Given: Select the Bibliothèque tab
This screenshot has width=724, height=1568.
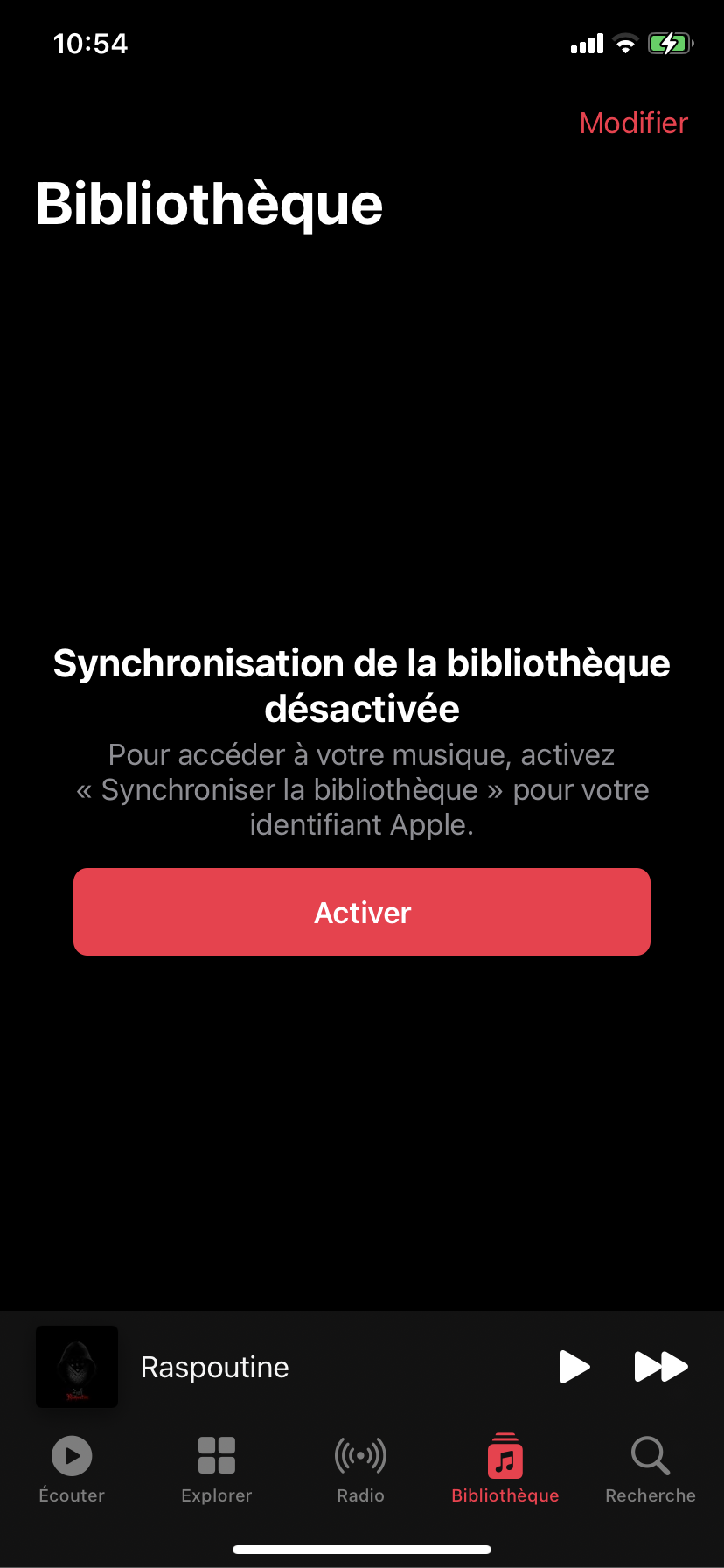Looking at the screenshot, I should (505, 1469).
